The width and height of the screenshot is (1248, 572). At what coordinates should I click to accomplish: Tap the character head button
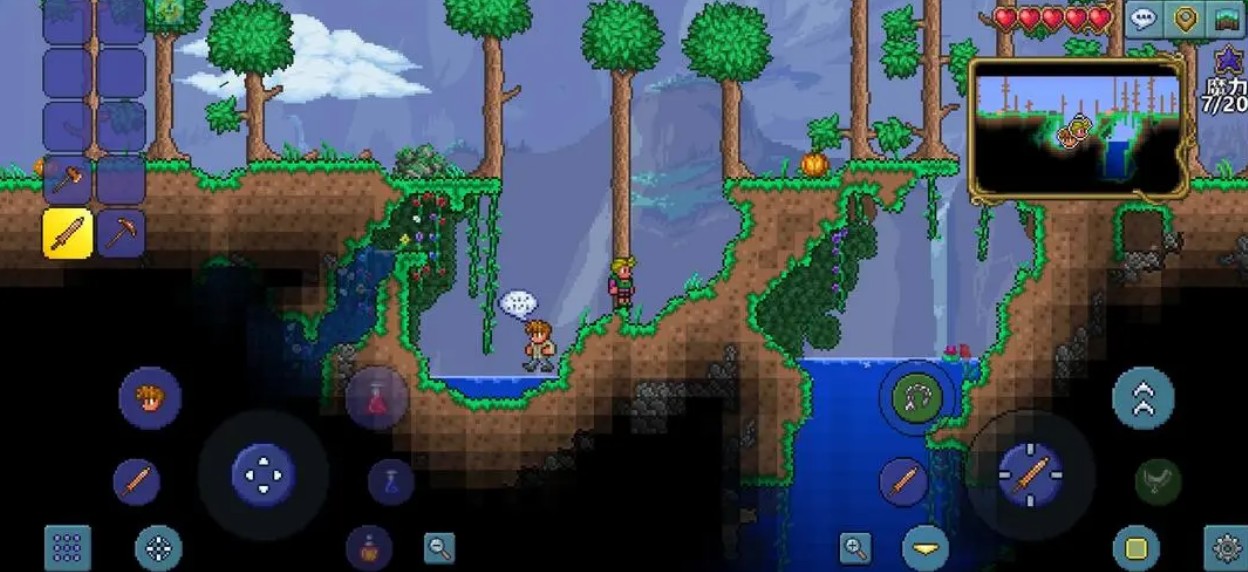150,398
